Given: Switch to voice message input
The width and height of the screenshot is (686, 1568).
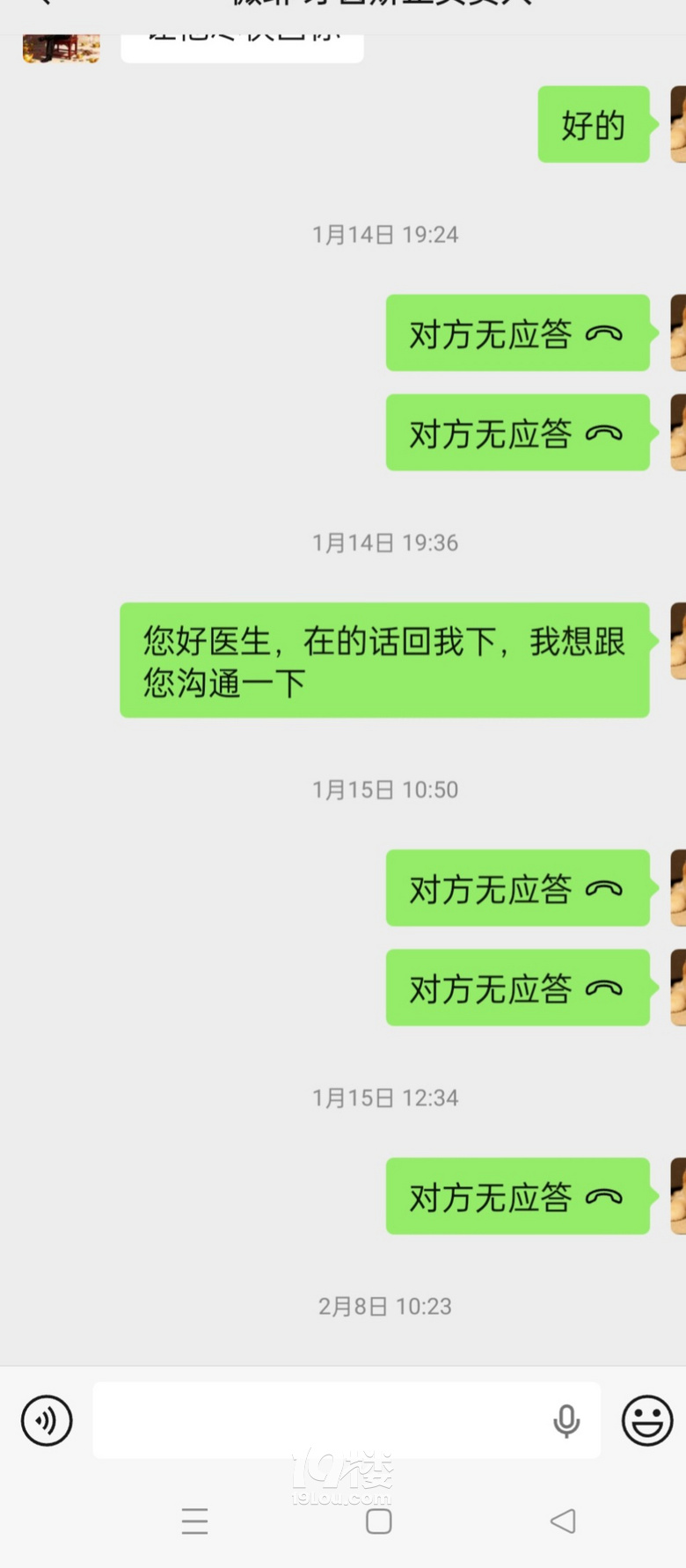Looking at the screenshot, I should click(x=47, y=1419).
